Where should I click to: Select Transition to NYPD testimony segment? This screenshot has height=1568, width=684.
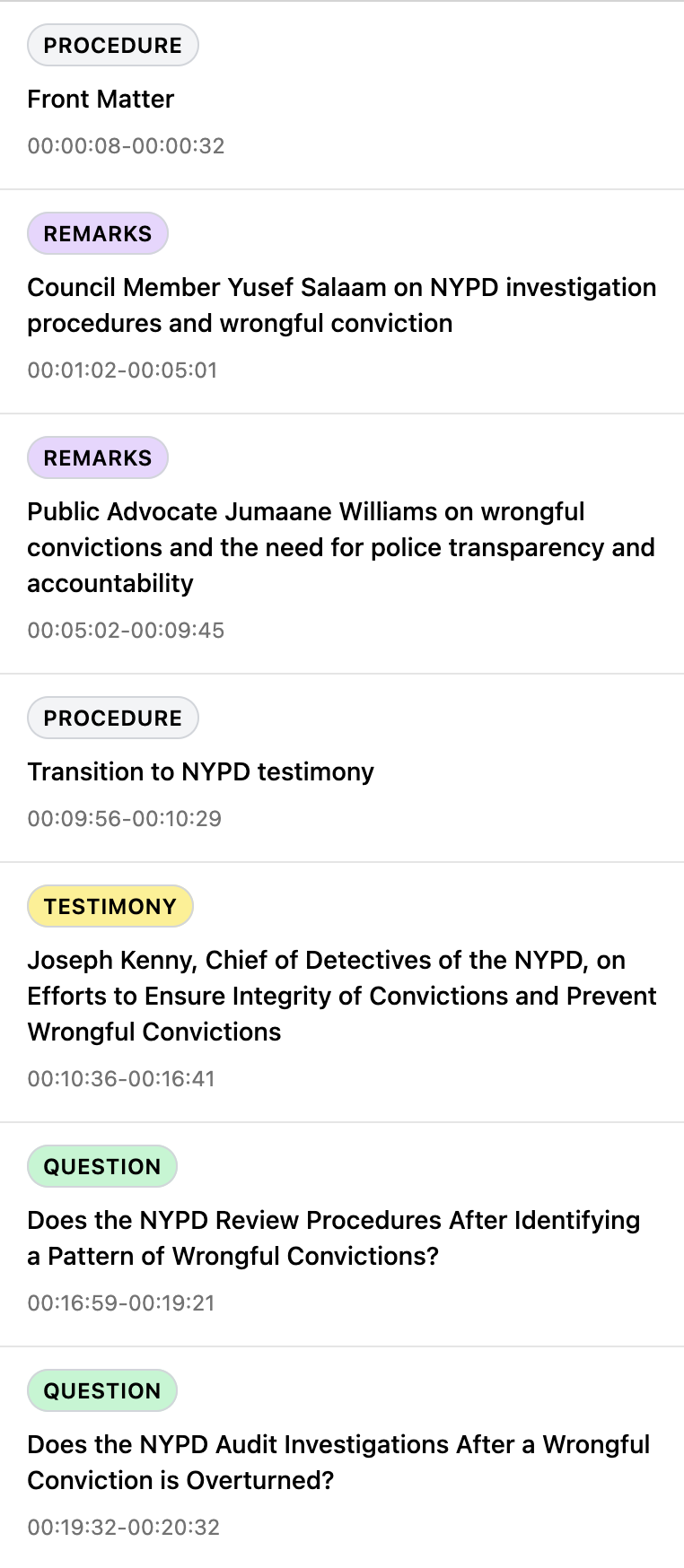tap(200, 771)
